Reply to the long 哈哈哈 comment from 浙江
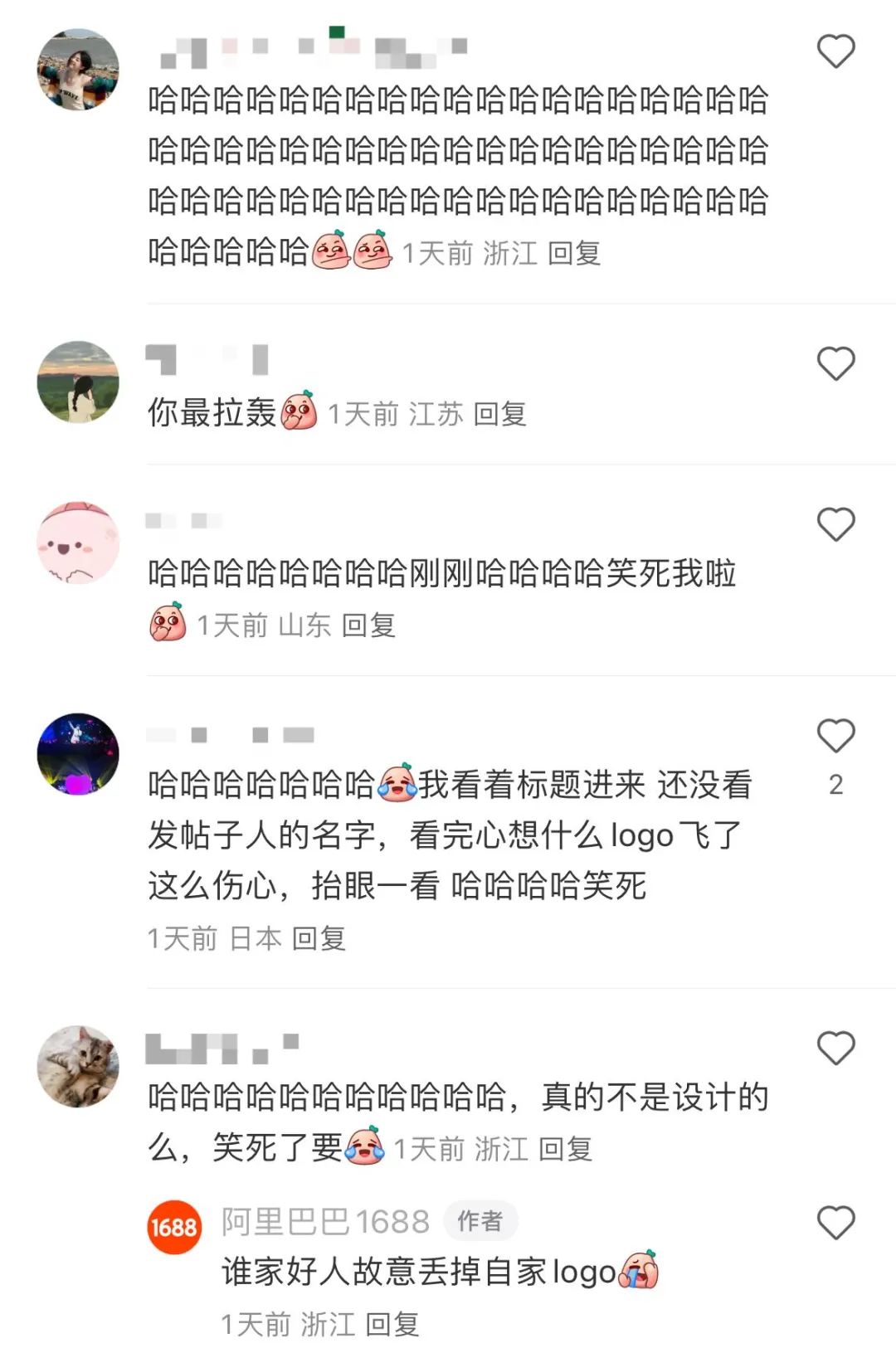This screenshot has height=1353, width=896. click(x=574, y=253)
